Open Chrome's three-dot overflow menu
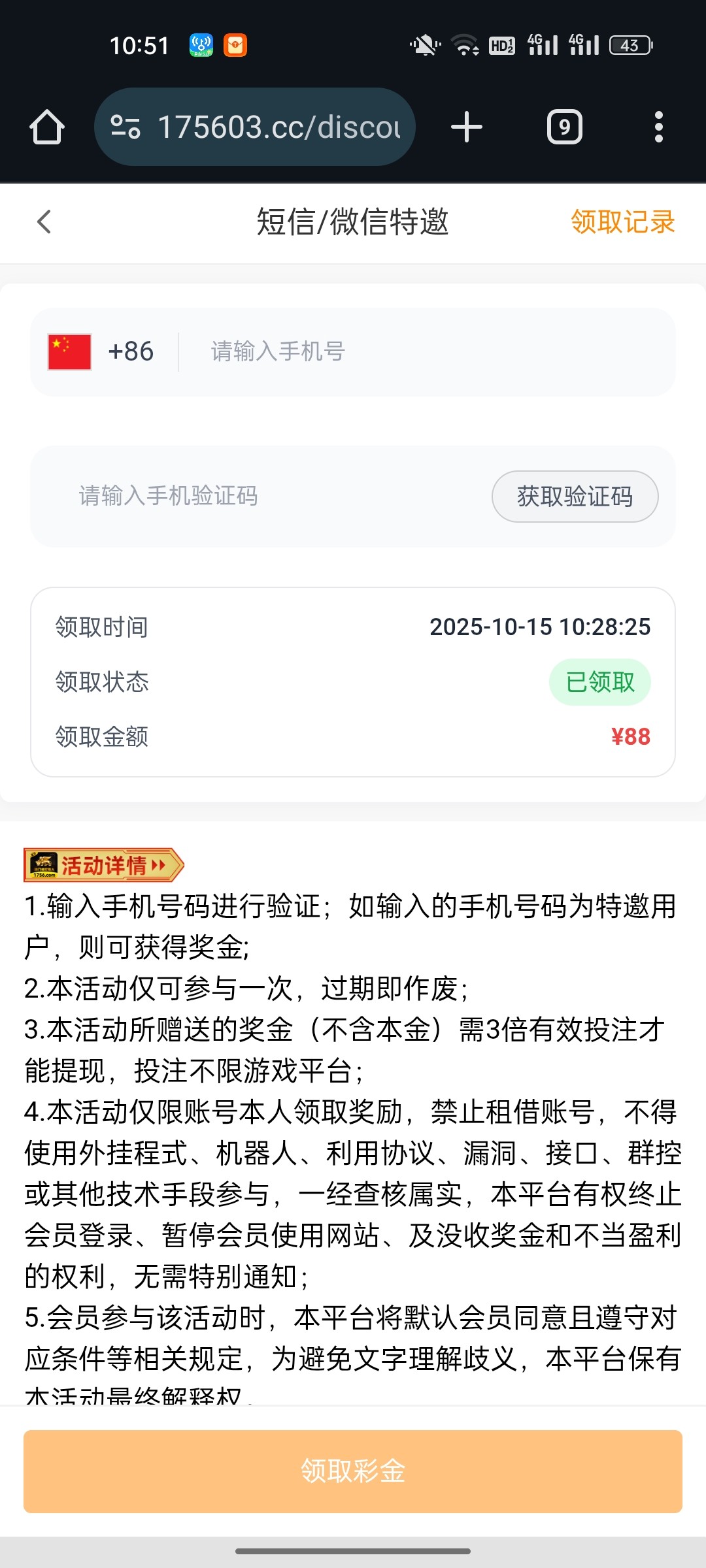 660,126
